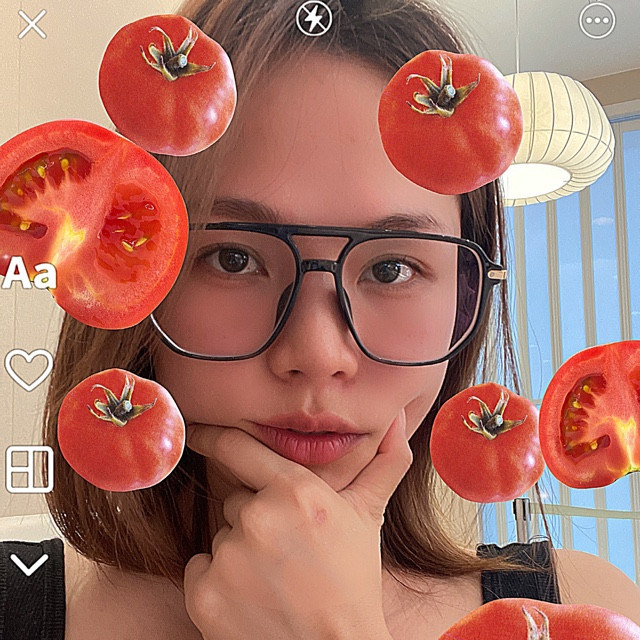The width and height of the screenshot is (640, 640).
Task: Close the story camera
Action: (x=32, y=24)
